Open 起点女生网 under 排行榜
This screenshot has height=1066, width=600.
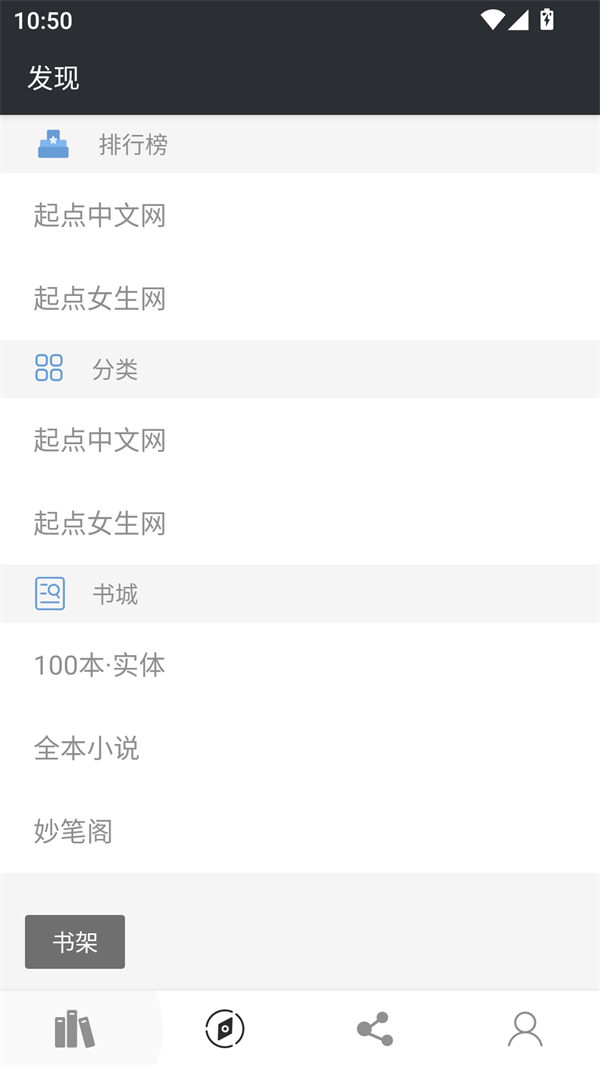(x=100, y=298)
